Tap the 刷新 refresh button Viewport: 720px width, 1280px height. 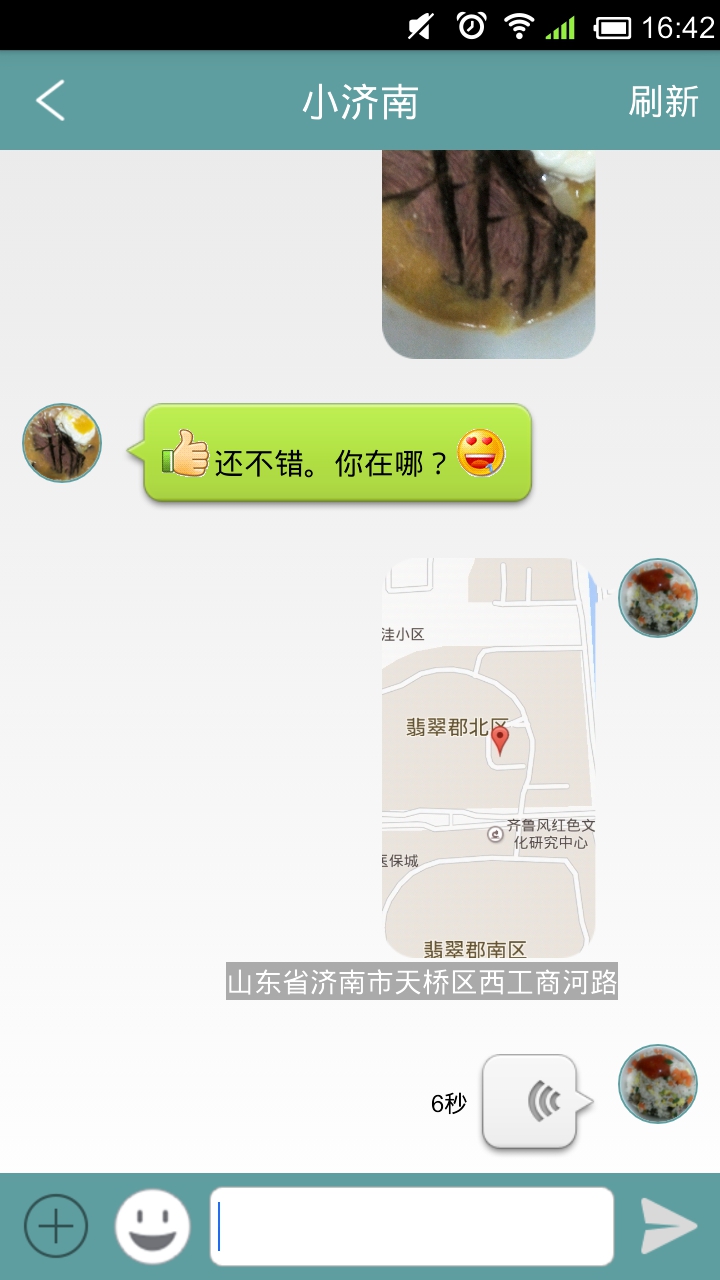663,101
